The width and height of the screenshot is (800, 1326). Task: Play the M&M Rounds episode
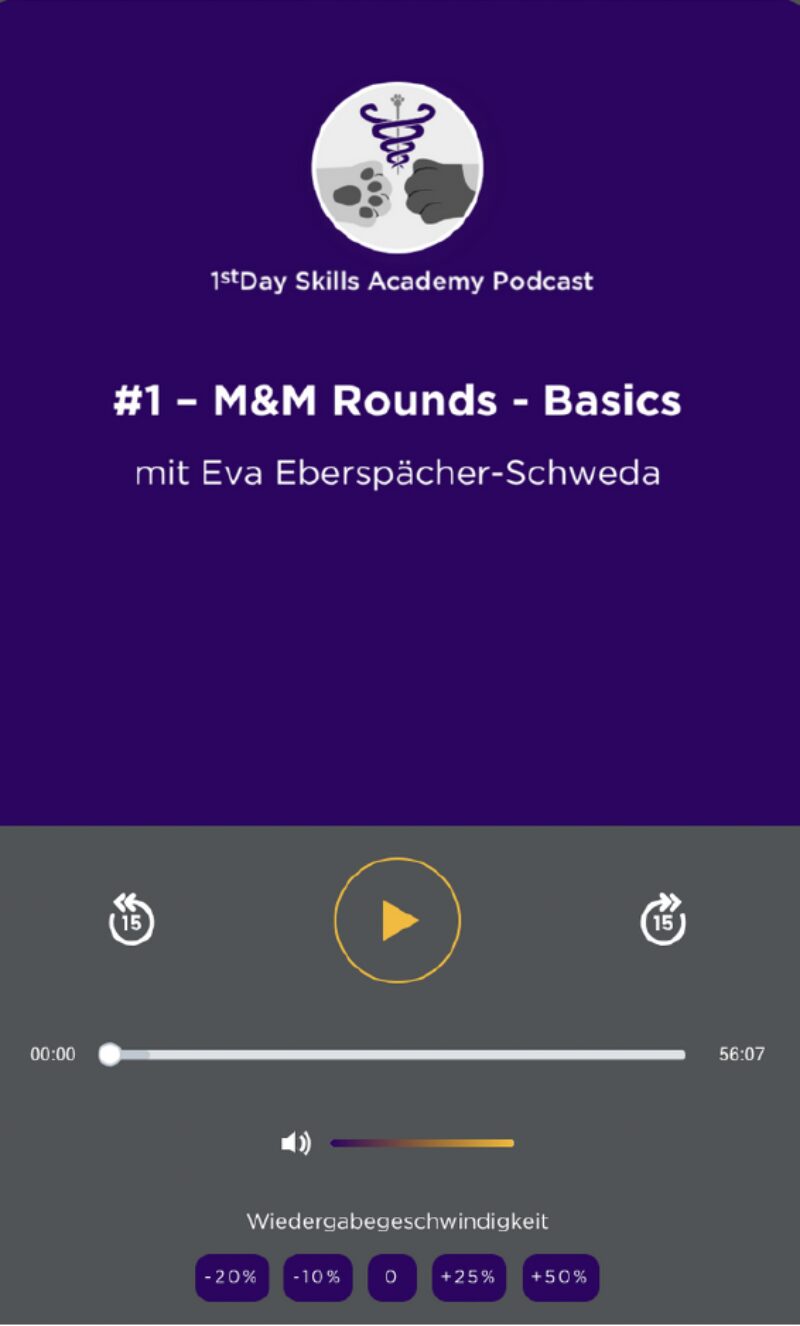(397, 920)
